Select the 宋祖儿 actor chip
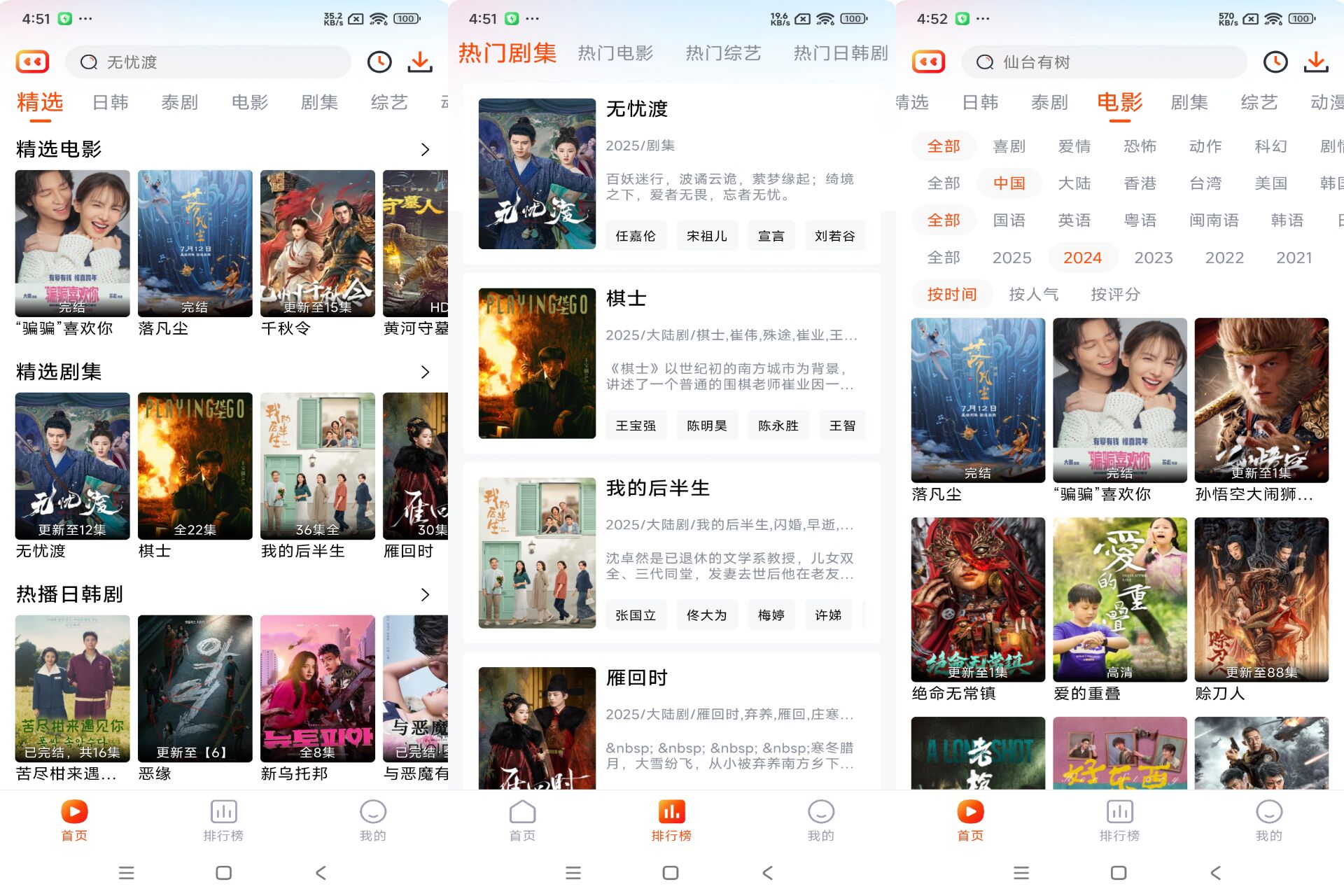Image resolution: width=1344 pixels, height=896 pixels. (x=706, y=237)
